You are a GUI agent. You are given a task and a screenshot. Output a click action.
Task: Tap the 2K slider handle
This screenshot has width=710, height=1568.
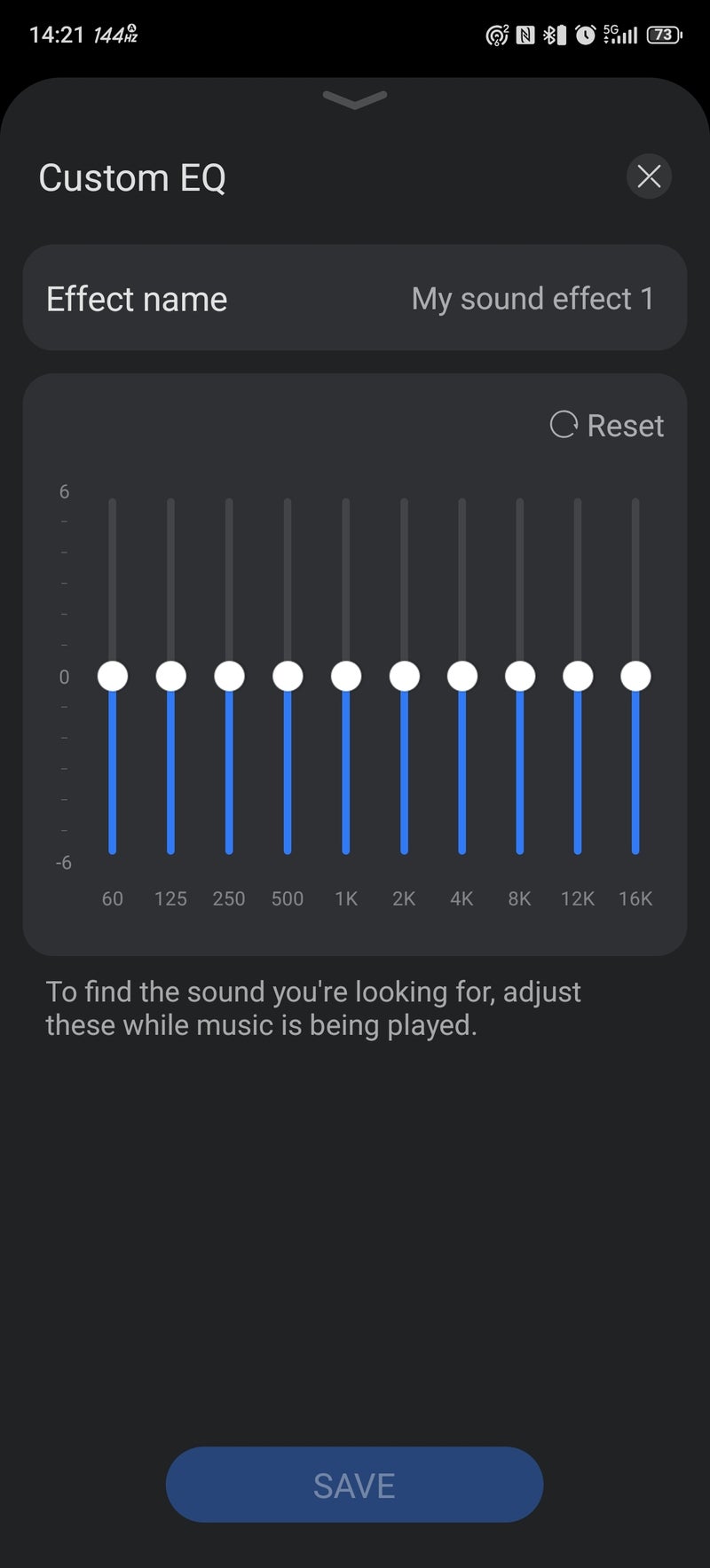(x=405, y=677)
